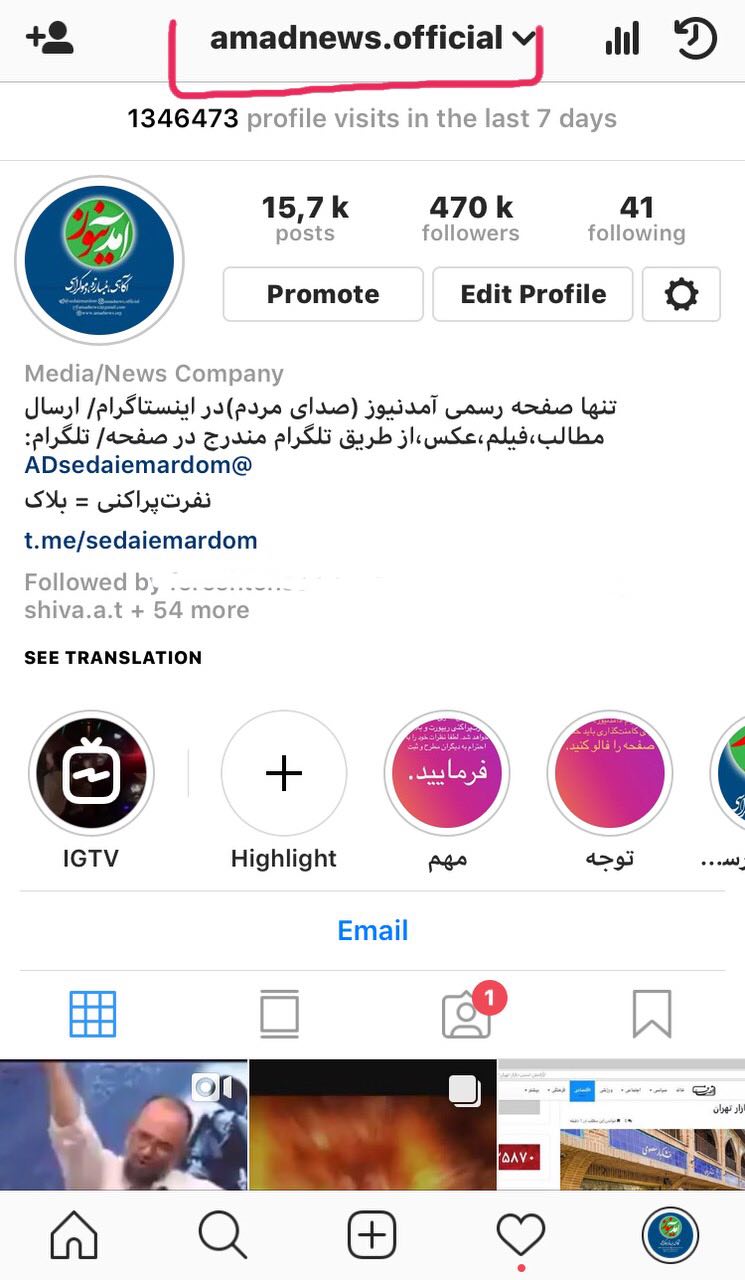Switch to the tagged photos tab
The image size is (745, 1280).
(466, 1014)
